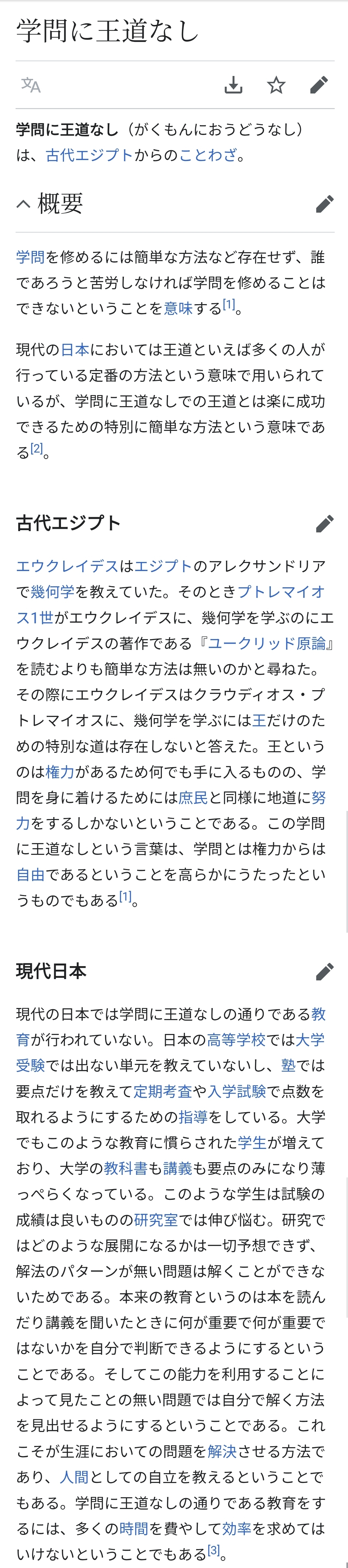Download this article
Image resolution: width=348 pixels, height=1568 pixels.
point(233,85)
